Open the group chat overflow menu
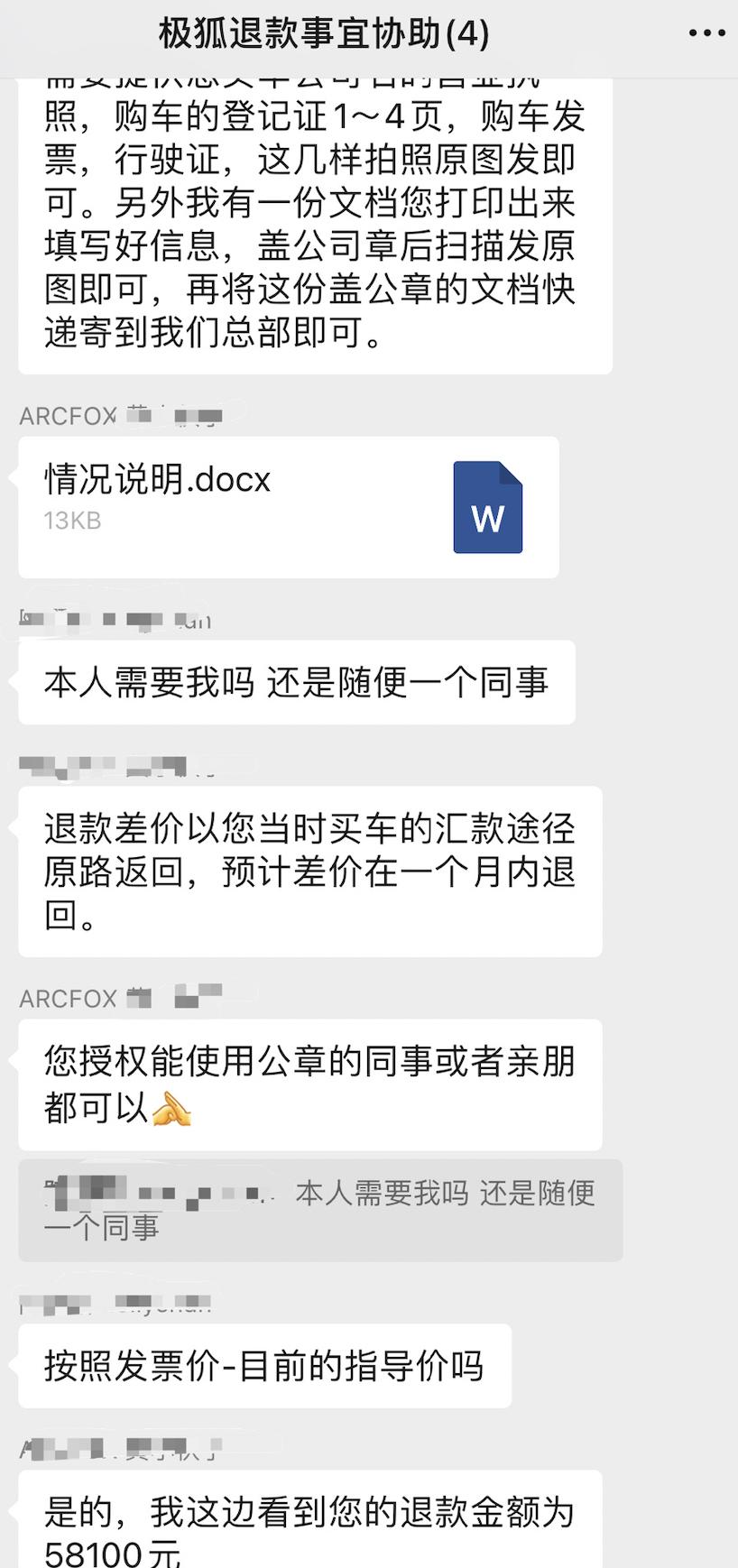 point(706,34)
